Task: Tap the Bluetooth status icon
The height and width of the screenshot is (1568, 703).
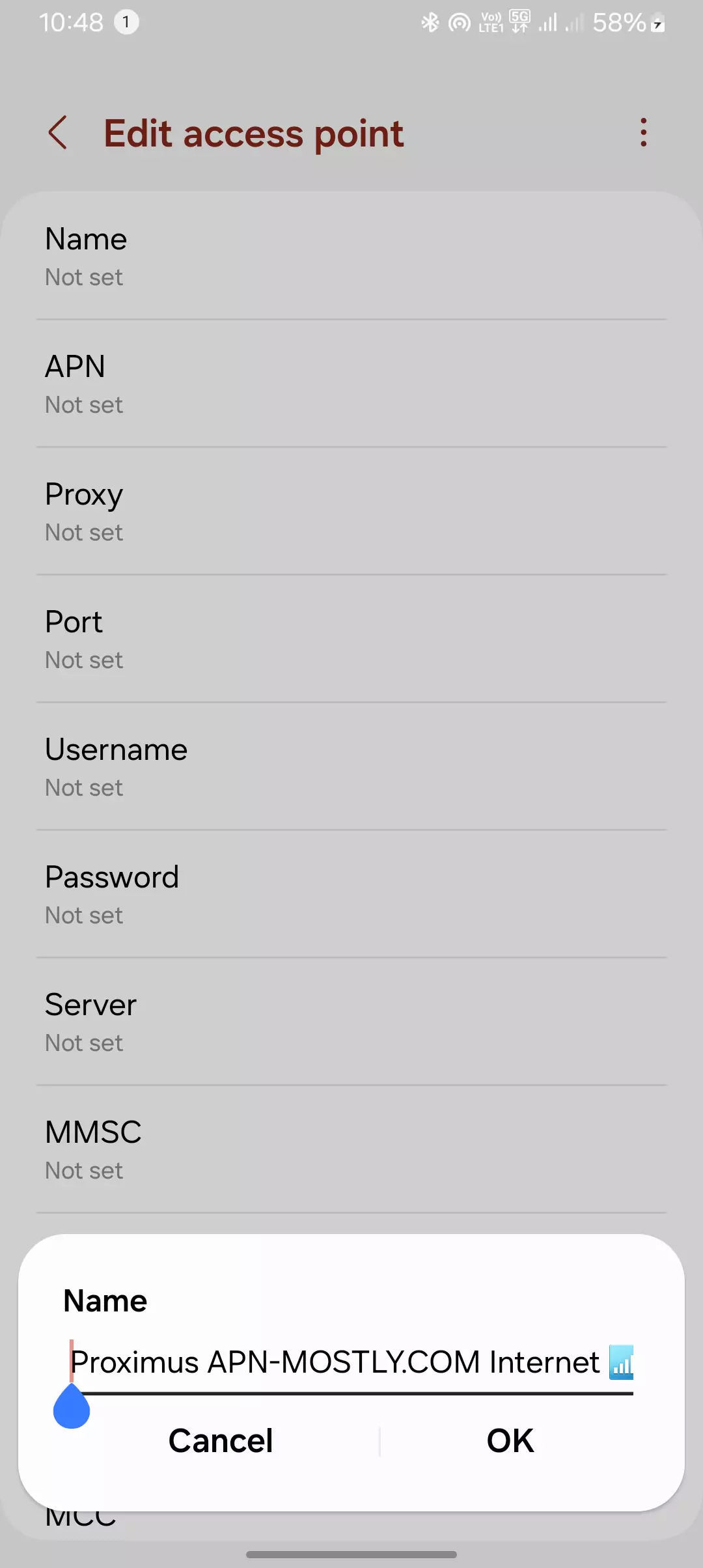Action: [x=430, y=21]
